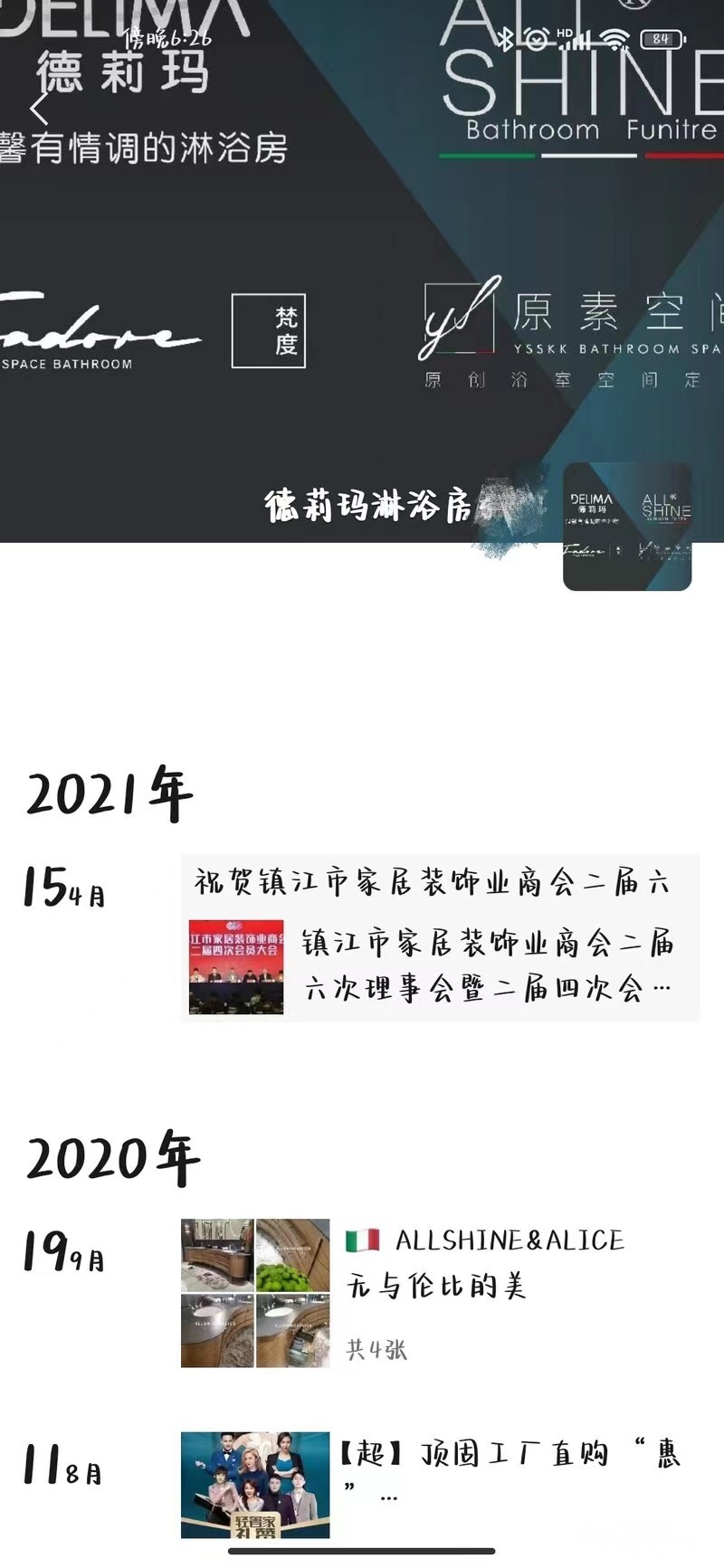This screenshot has height=1568, width=724.
Task: Open the 德莉玛淋浴房 profile avatar
Action: 627,527
